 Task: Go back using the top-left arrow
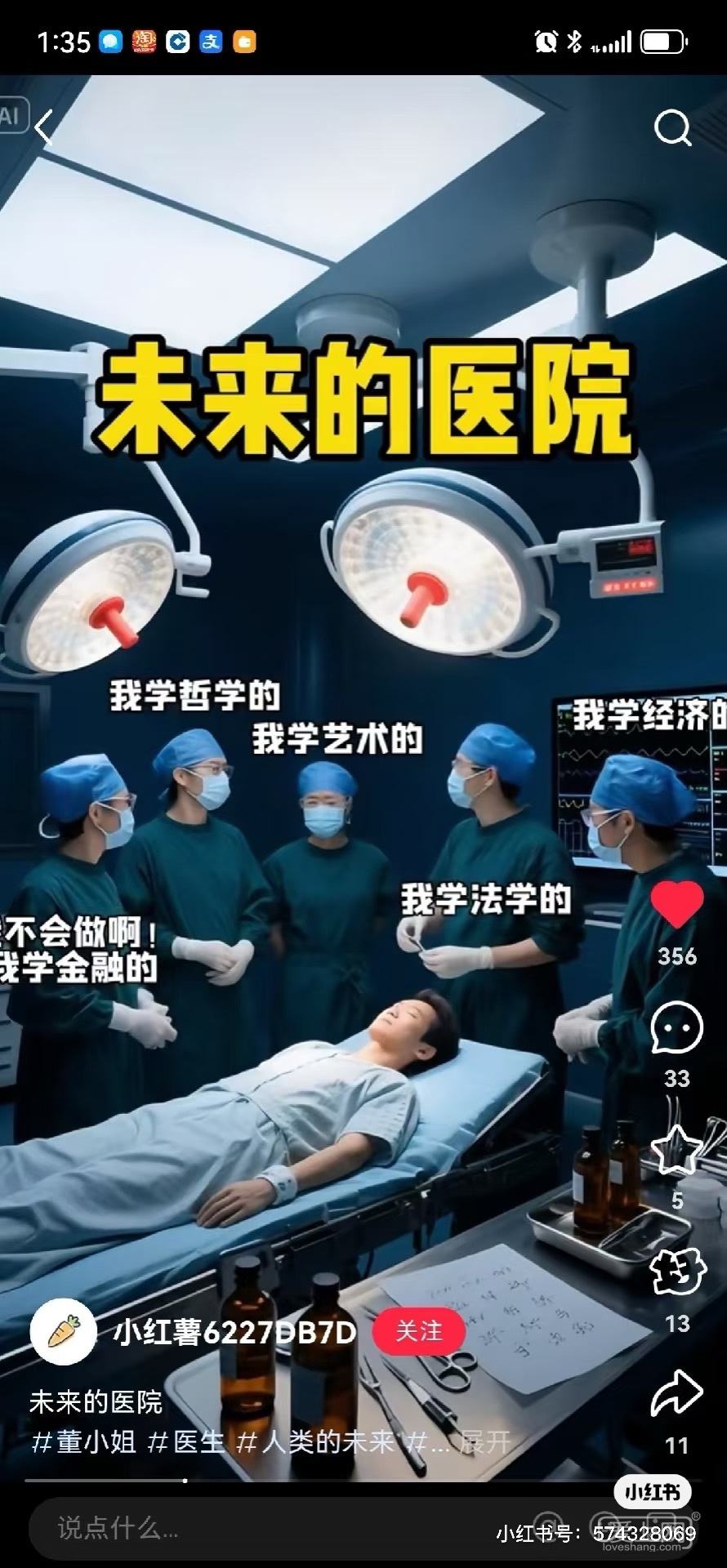(44, 127)
